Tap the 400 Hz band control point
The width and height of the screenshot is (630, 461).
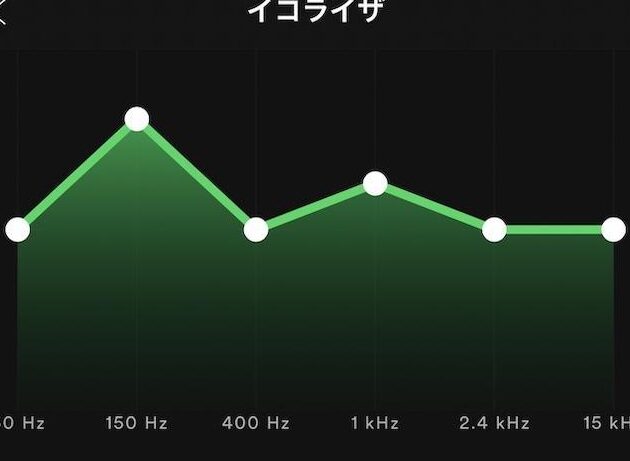[256, 230]
